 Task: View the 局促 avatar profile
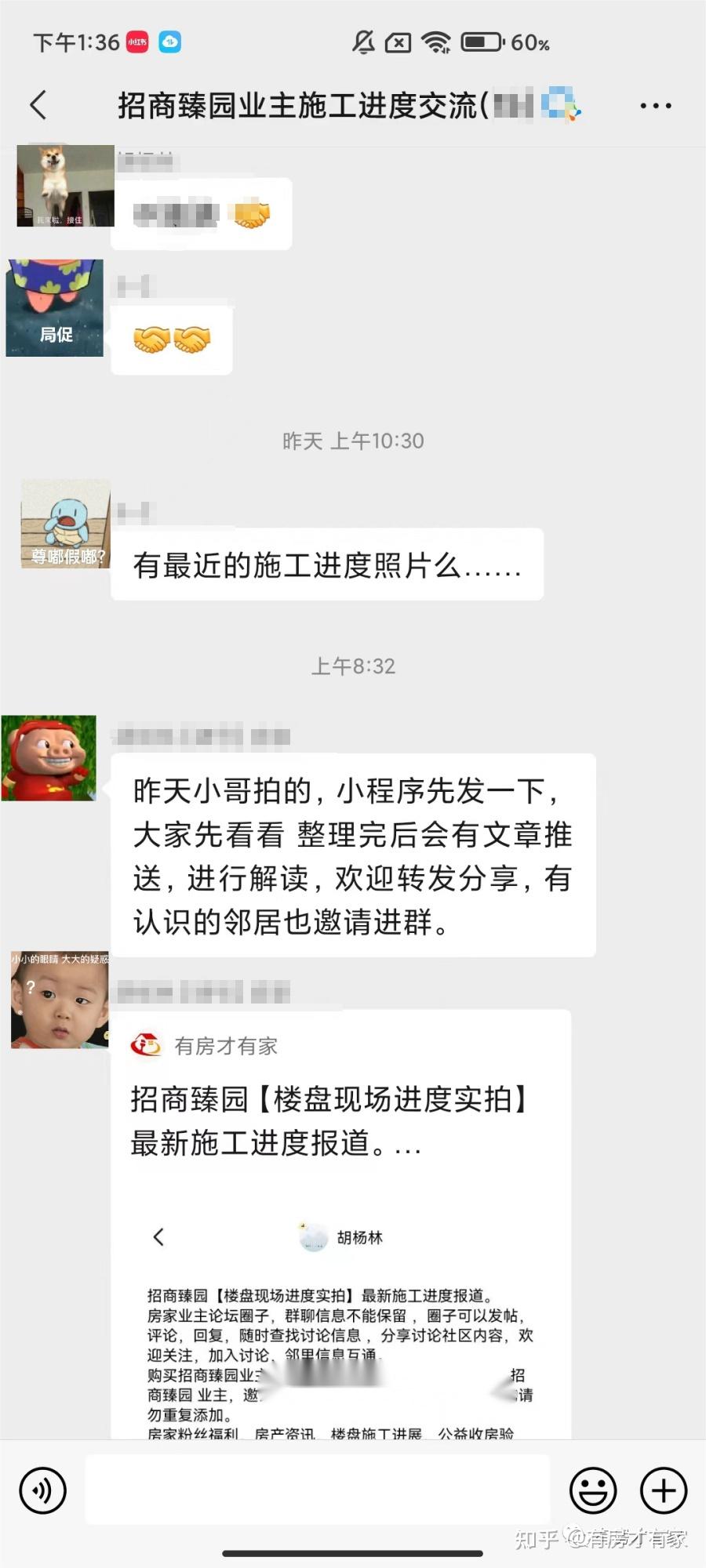55,308
